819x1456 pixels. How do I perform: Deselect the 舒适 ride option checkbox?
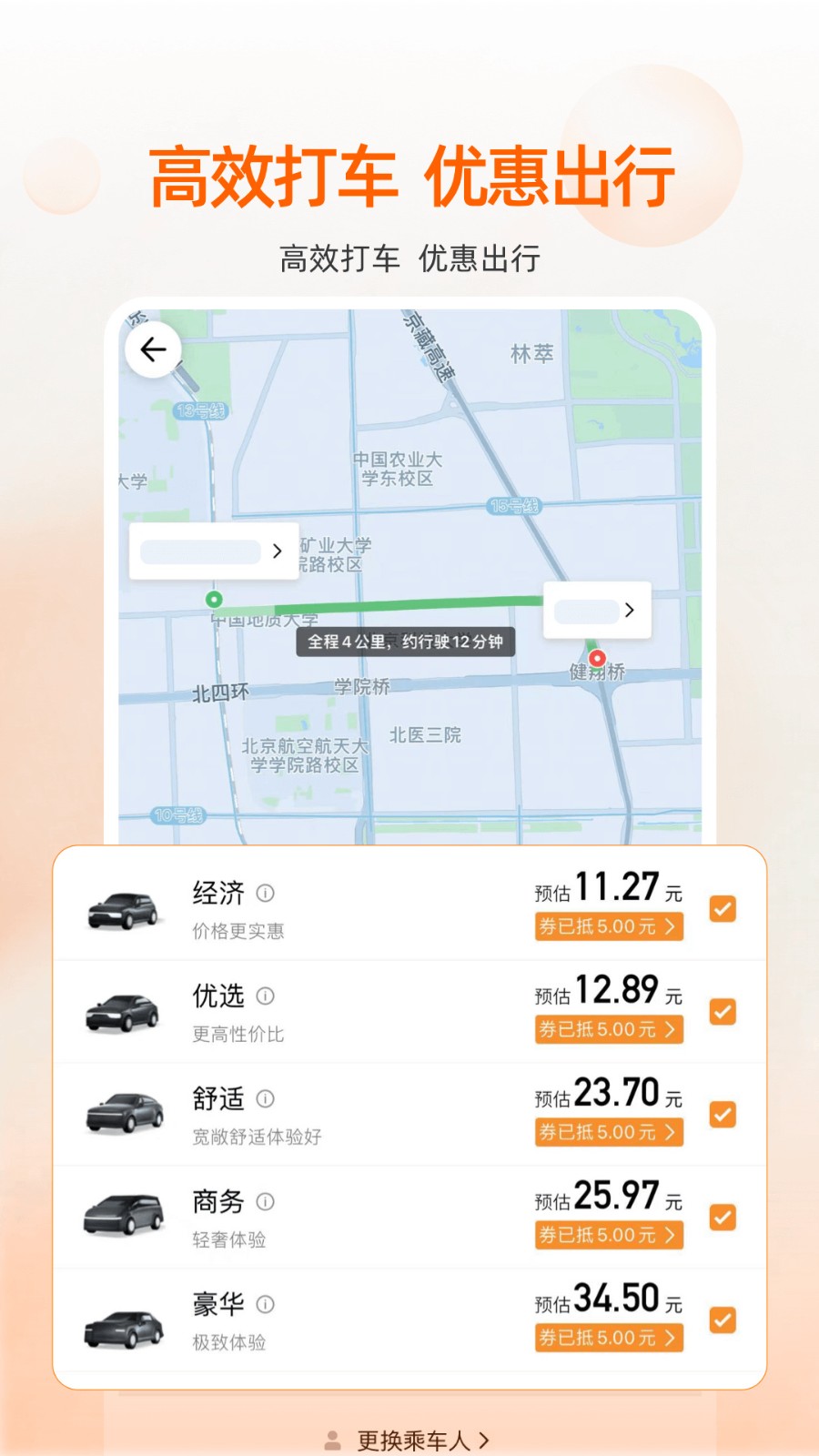click(723, 1114)
